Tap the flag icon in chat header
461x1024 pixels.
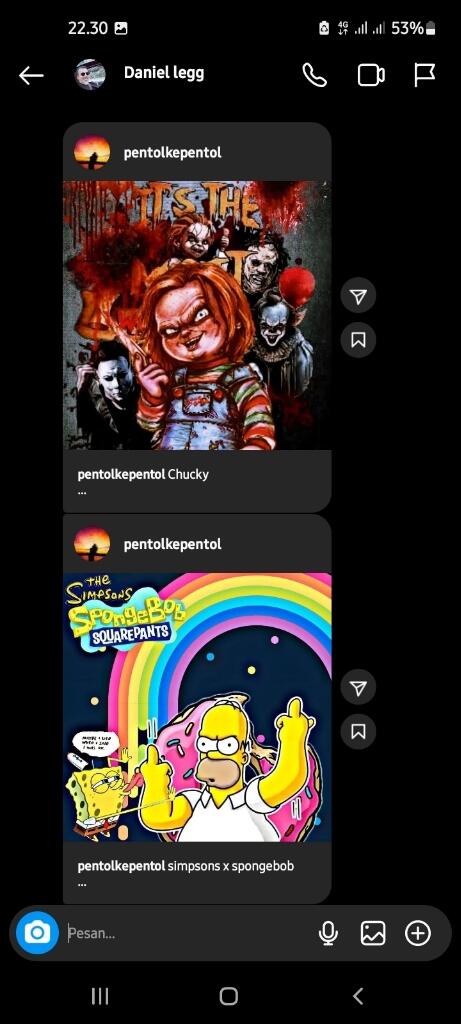pos(424,75)
